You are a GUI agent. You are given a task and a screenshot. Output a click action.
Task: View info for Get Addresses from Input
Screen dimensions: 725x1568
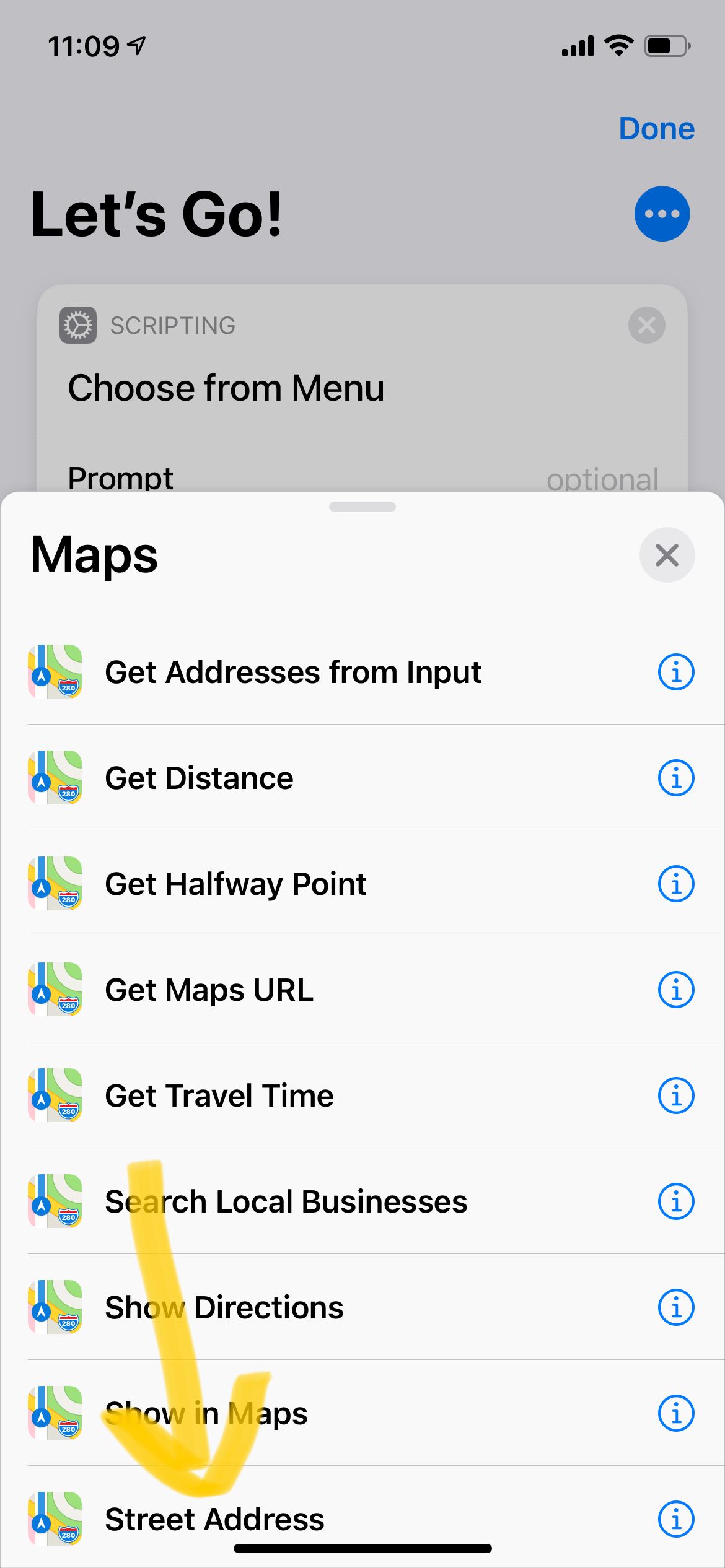coord(675,672)
